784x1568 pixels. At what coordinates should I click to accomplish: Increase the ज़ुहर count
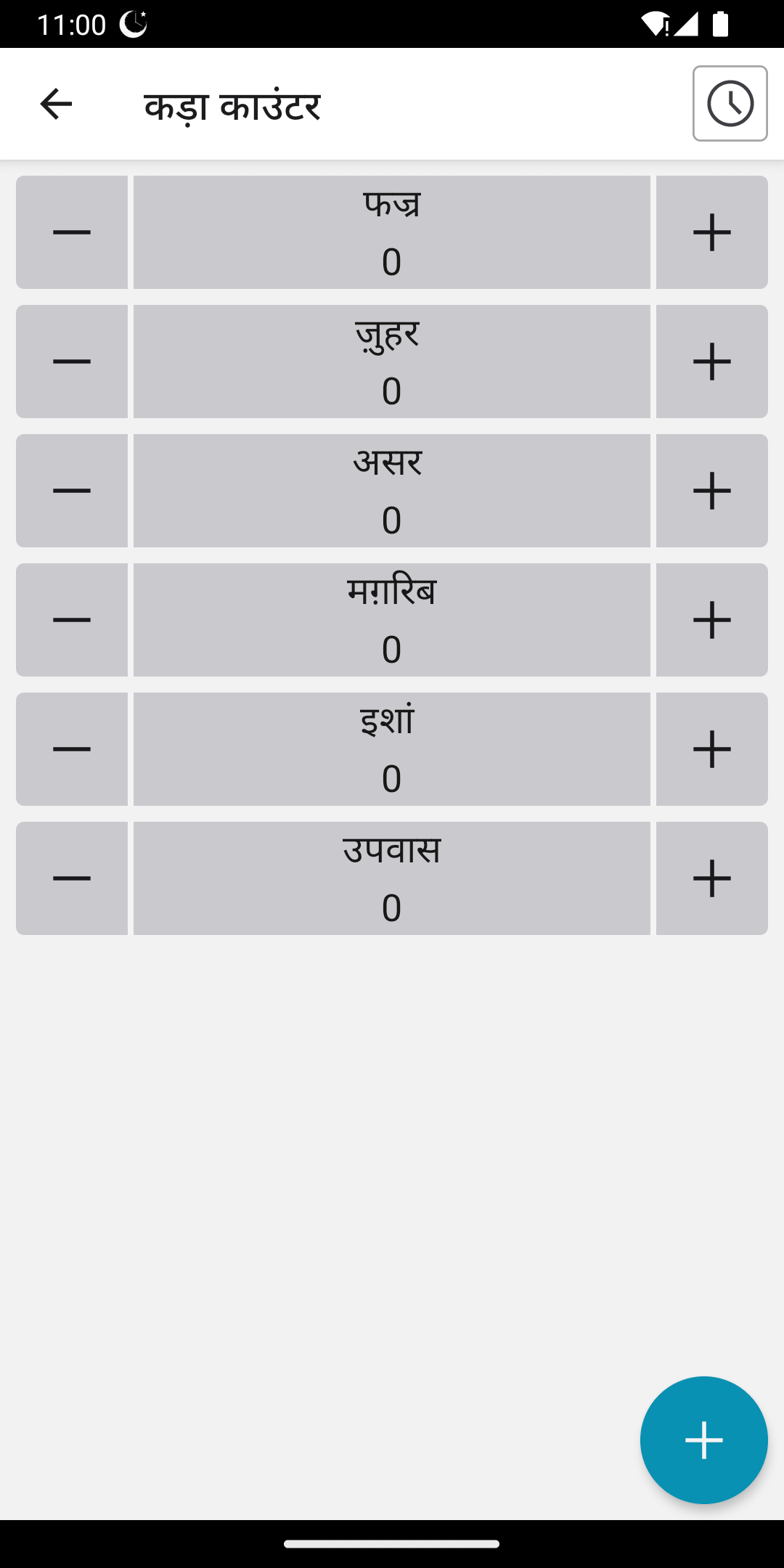click(x=711, y=362)
